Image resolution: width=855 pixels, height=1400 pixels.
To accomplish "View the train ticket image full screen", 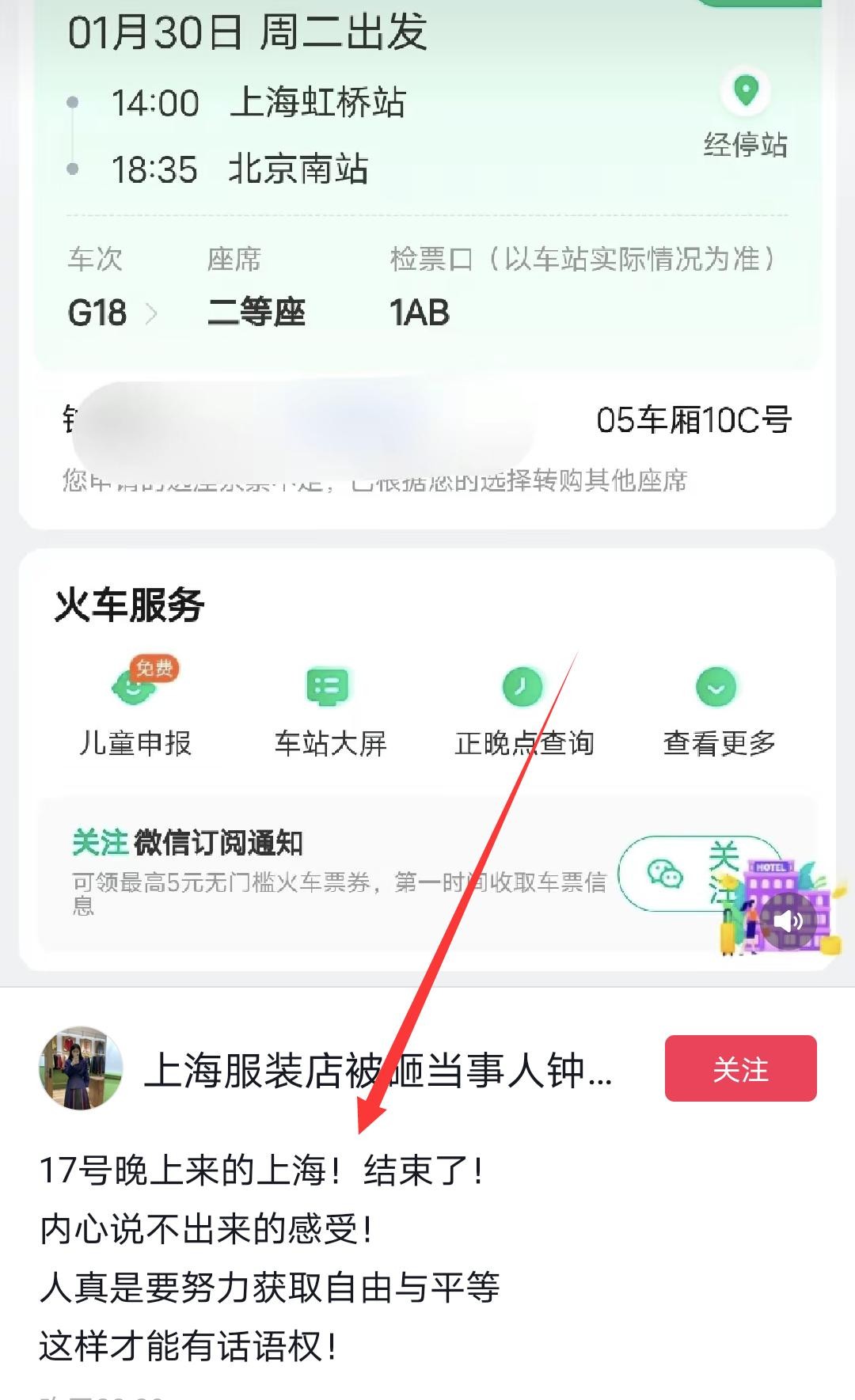I will click(x=427, y=475).
